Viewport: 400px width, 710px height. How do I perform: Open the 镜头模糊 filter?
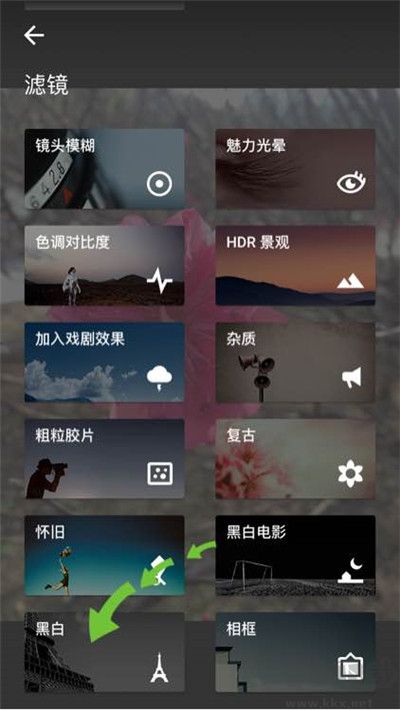104,169
